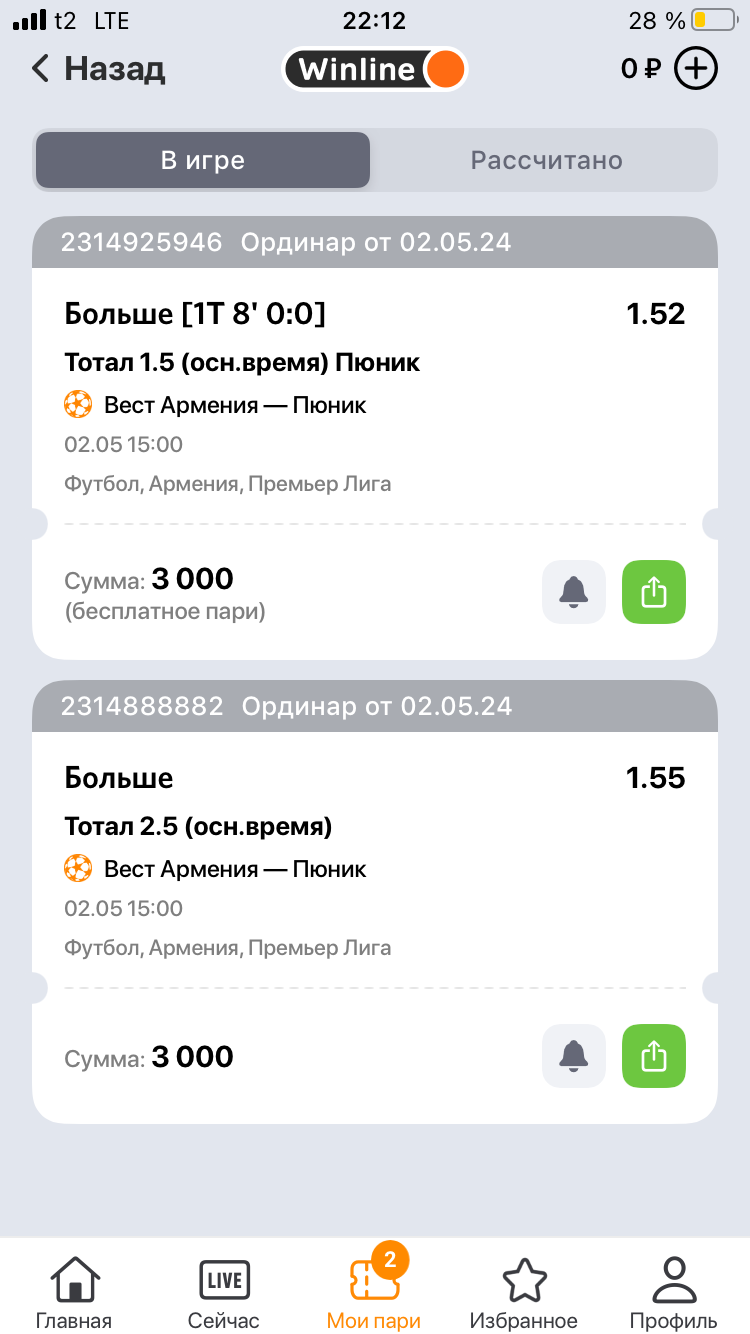
Task: Enable notifications bell for bet 2314925946
Action: (x=574, y=592)
